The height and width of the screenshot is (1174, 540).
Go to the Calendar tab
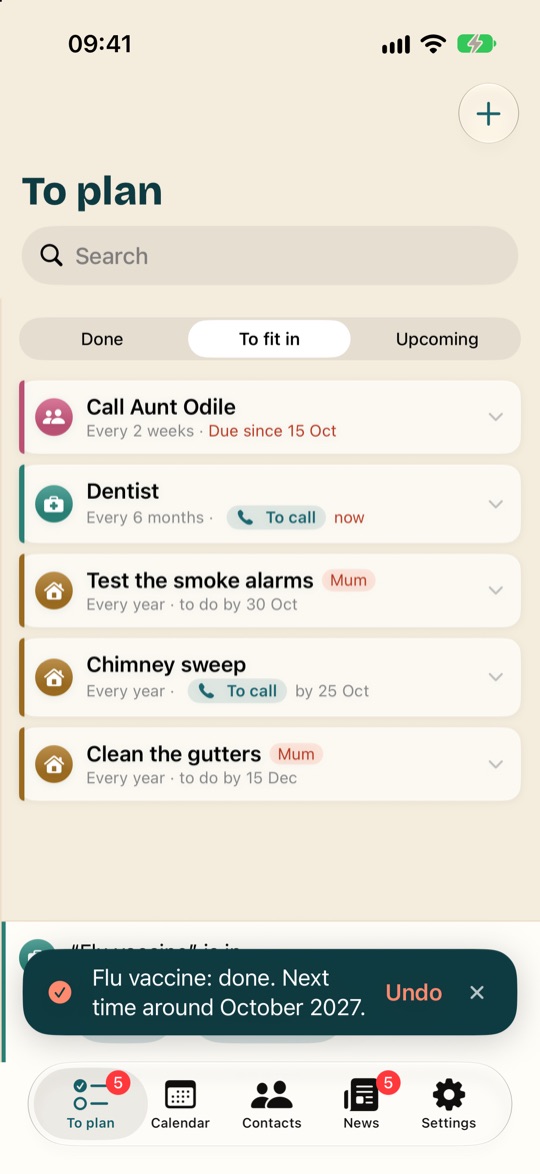tap(180, 1104)
